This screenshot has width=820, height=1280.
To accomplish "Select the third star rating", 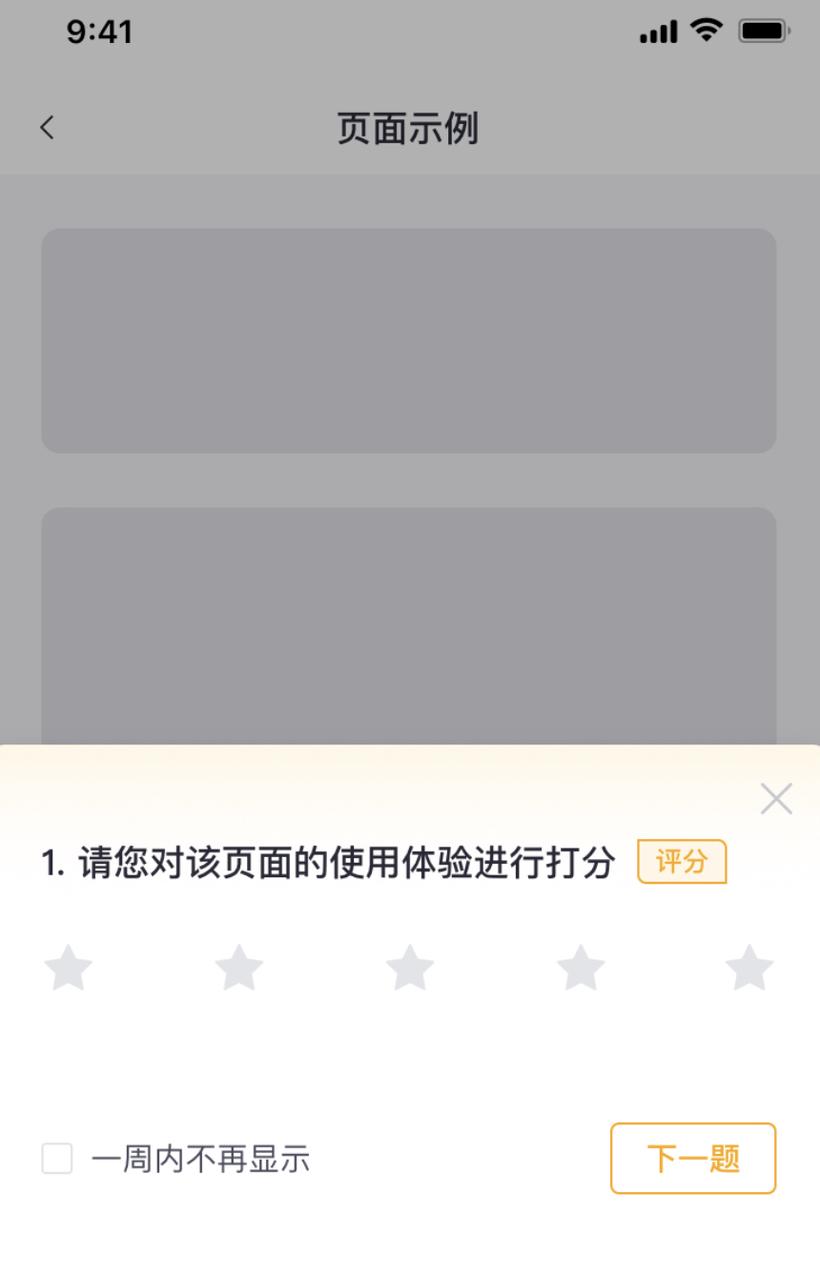I will [410, 968].
